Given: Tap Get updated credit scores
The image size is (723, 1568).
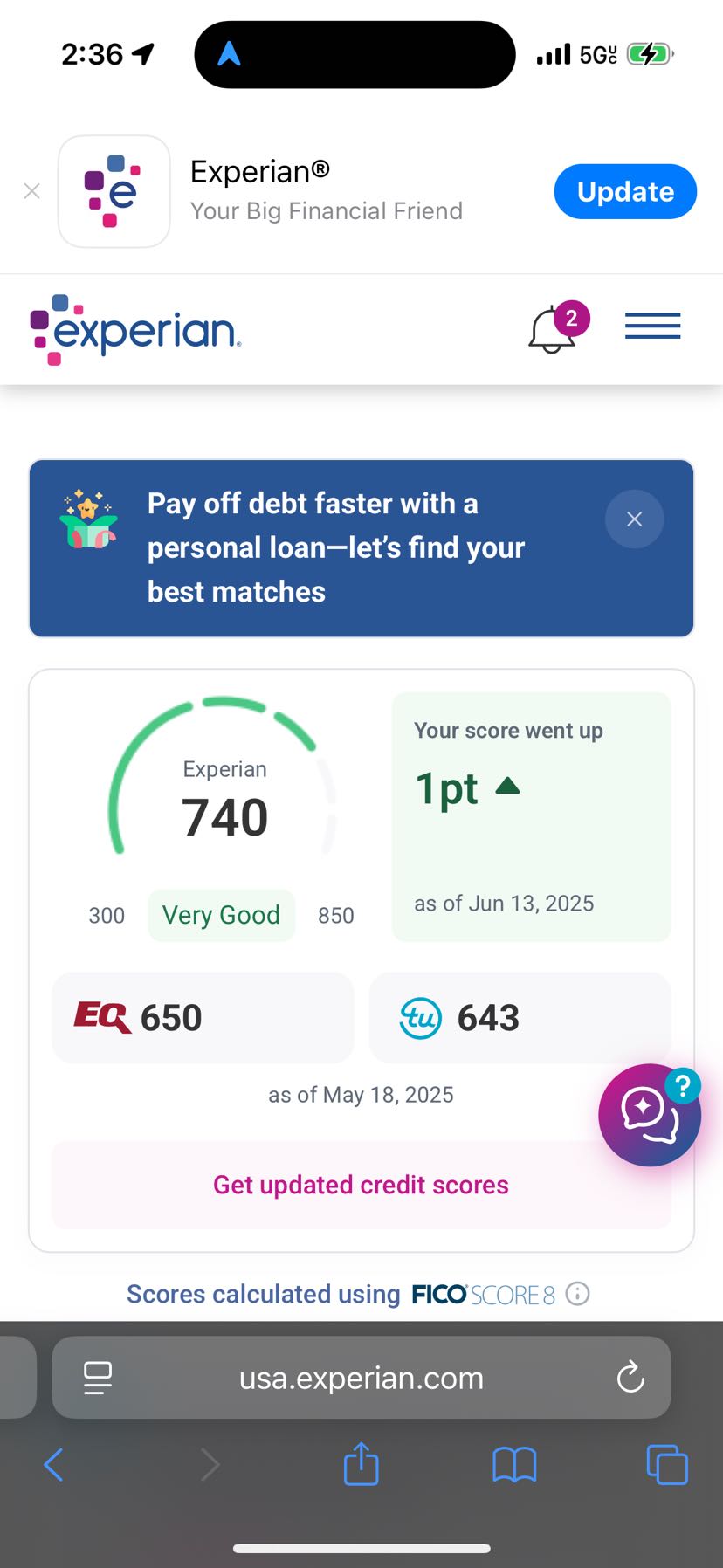Looking at the screenshot, I should [x=361, y=1185].
